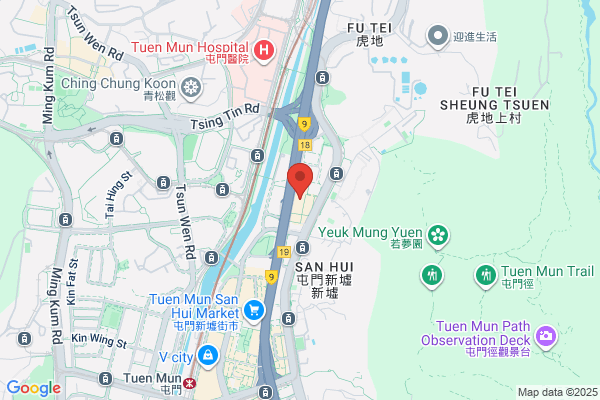Select the Ching Chung Koon temple marker
600x400 pixels.
coord(191,89)
